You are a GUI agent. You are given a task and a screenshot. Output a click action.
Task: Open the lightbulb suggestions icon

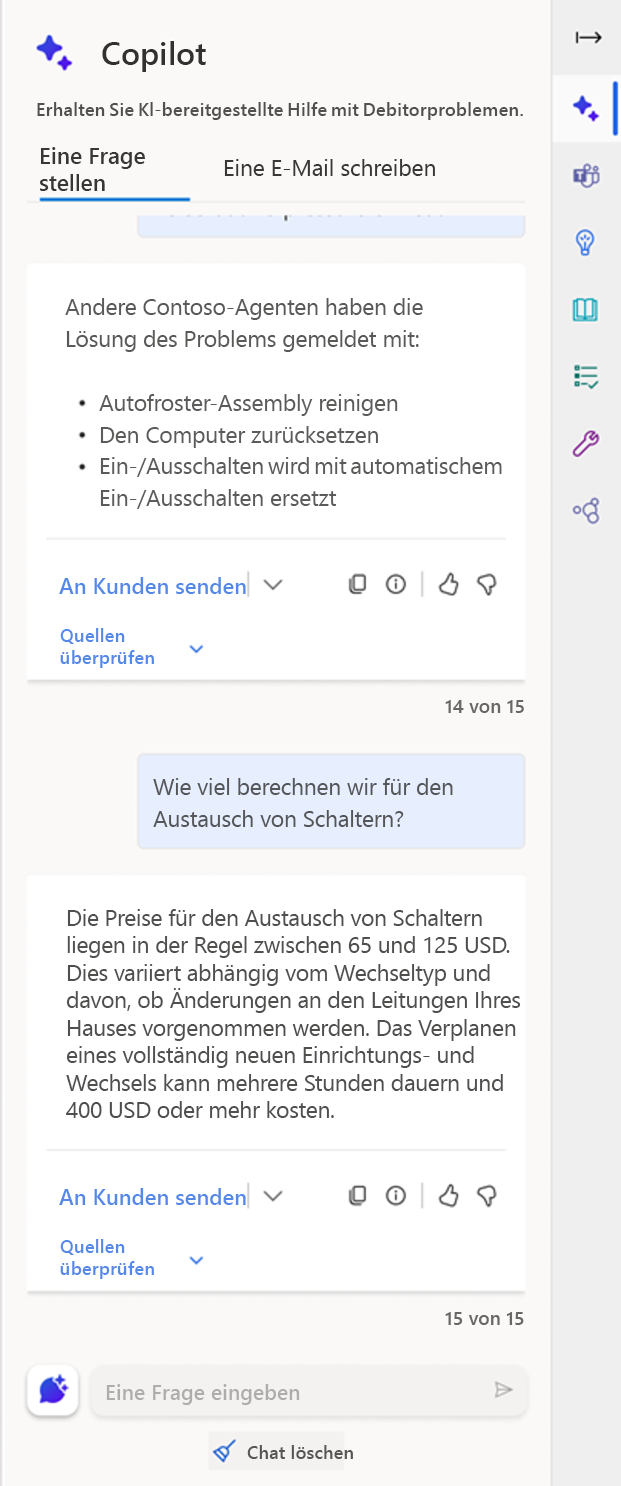[x=586, y=242]
